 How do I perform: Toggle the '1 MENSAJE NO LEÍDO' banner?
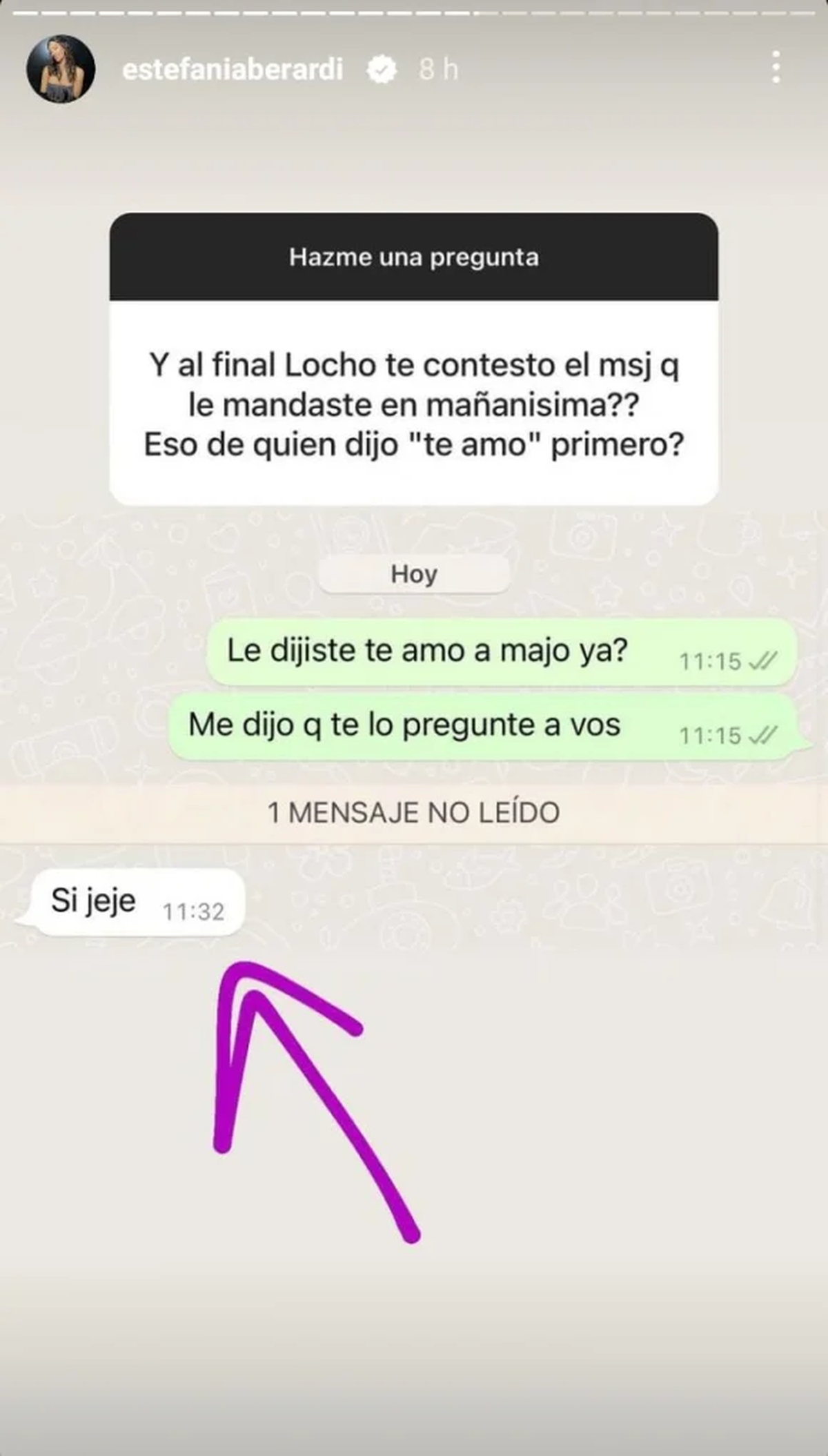[414, 813]
